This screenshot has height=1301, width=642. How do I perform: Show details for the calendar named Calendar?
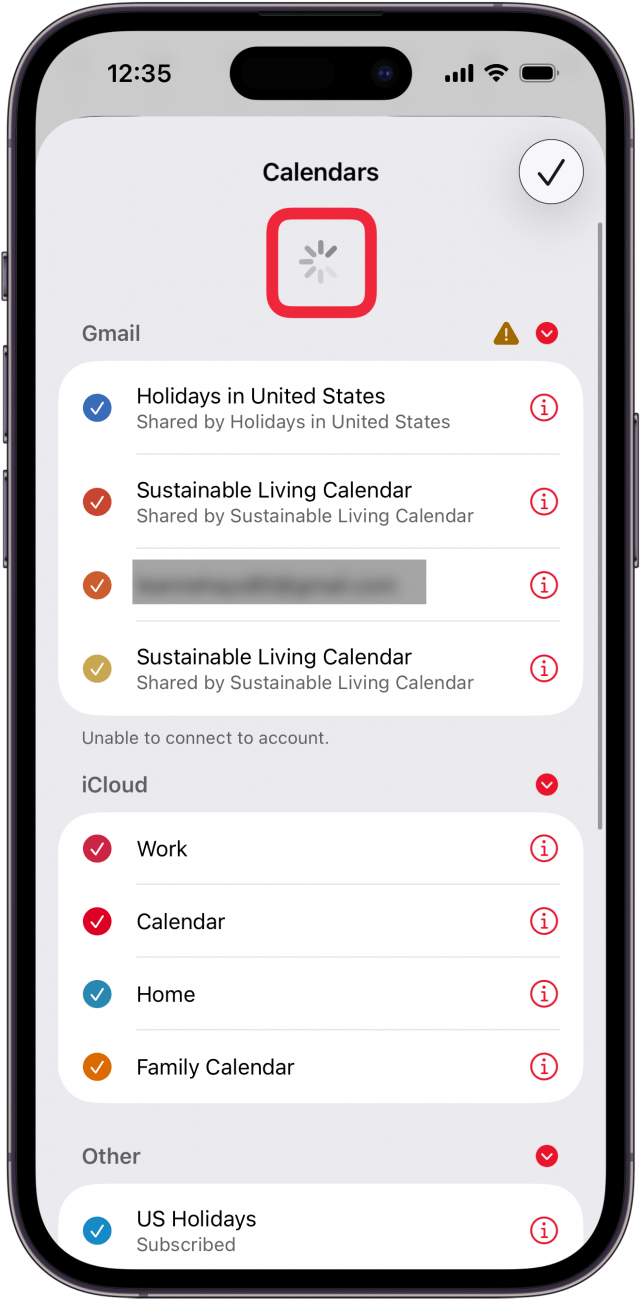point(543,922)
